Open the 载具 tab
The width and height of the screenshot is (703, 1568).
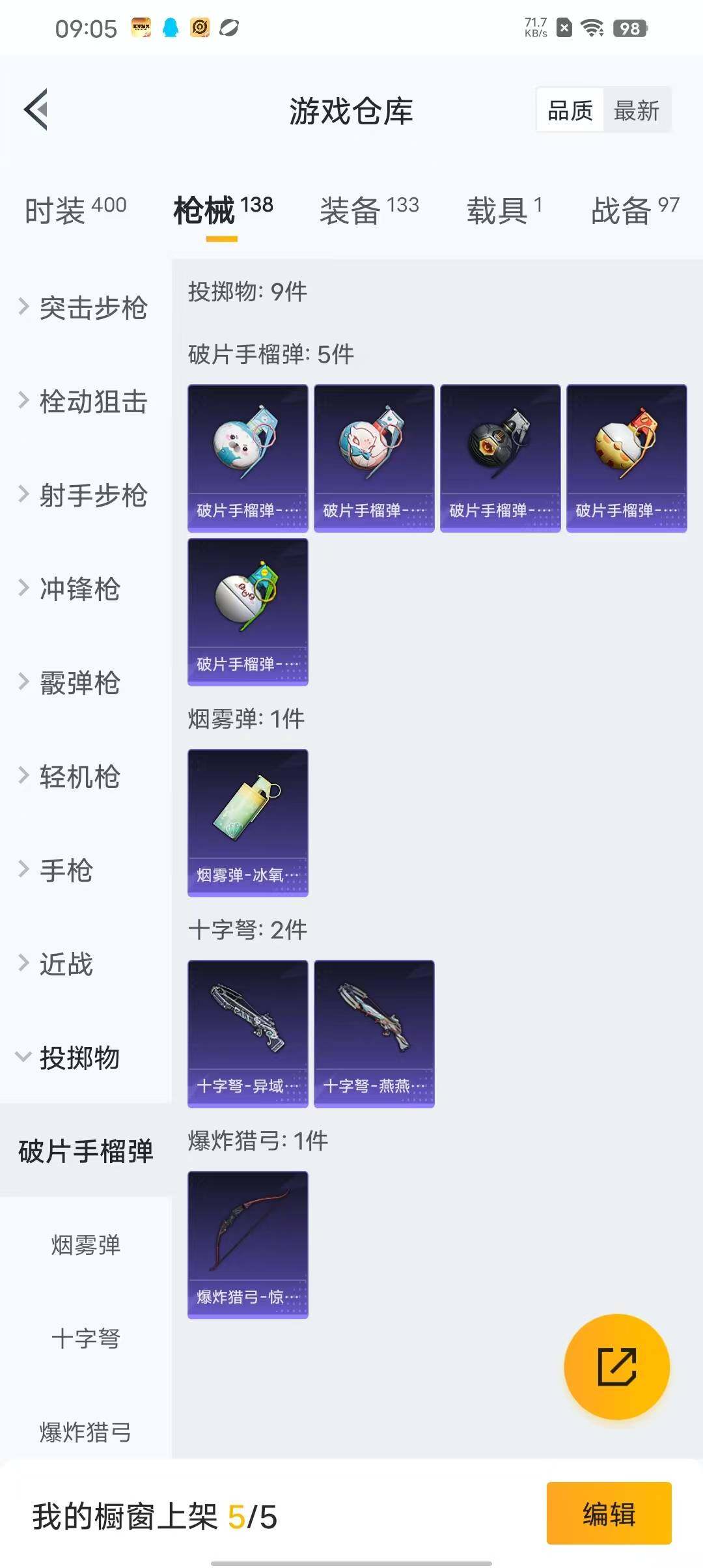pyautogui.click(x=504, y=210)
